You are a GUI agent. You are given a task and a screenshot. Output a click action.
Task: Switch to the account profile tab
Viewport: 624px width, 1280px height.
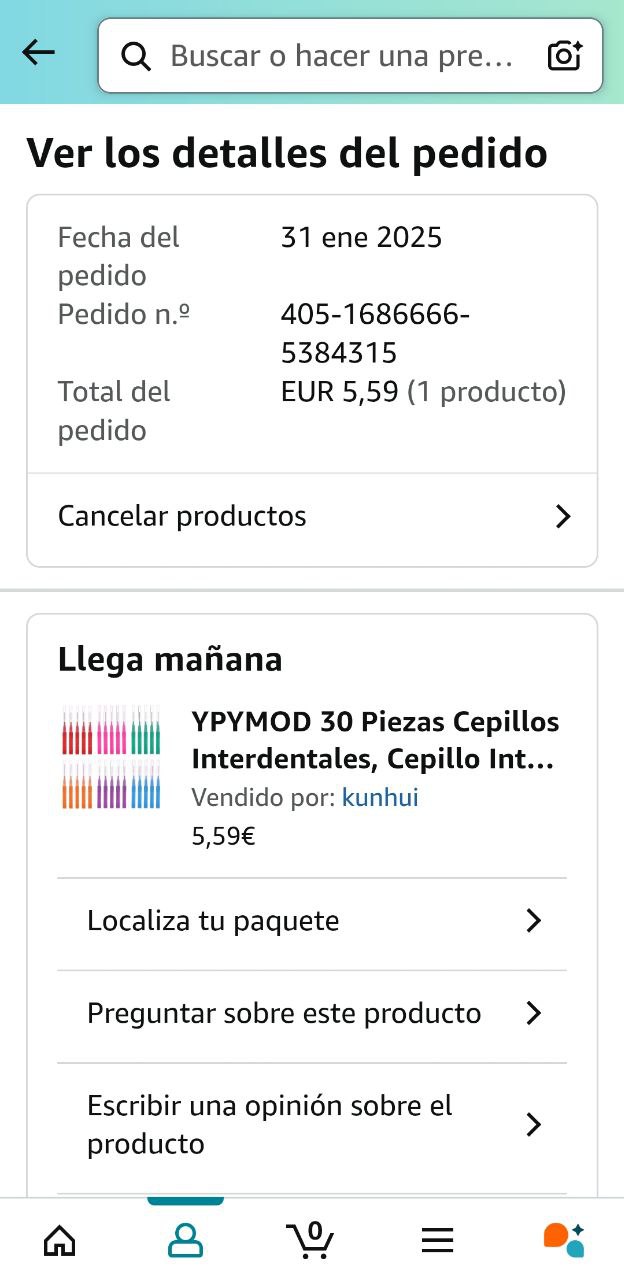(x=185, y=1240)
